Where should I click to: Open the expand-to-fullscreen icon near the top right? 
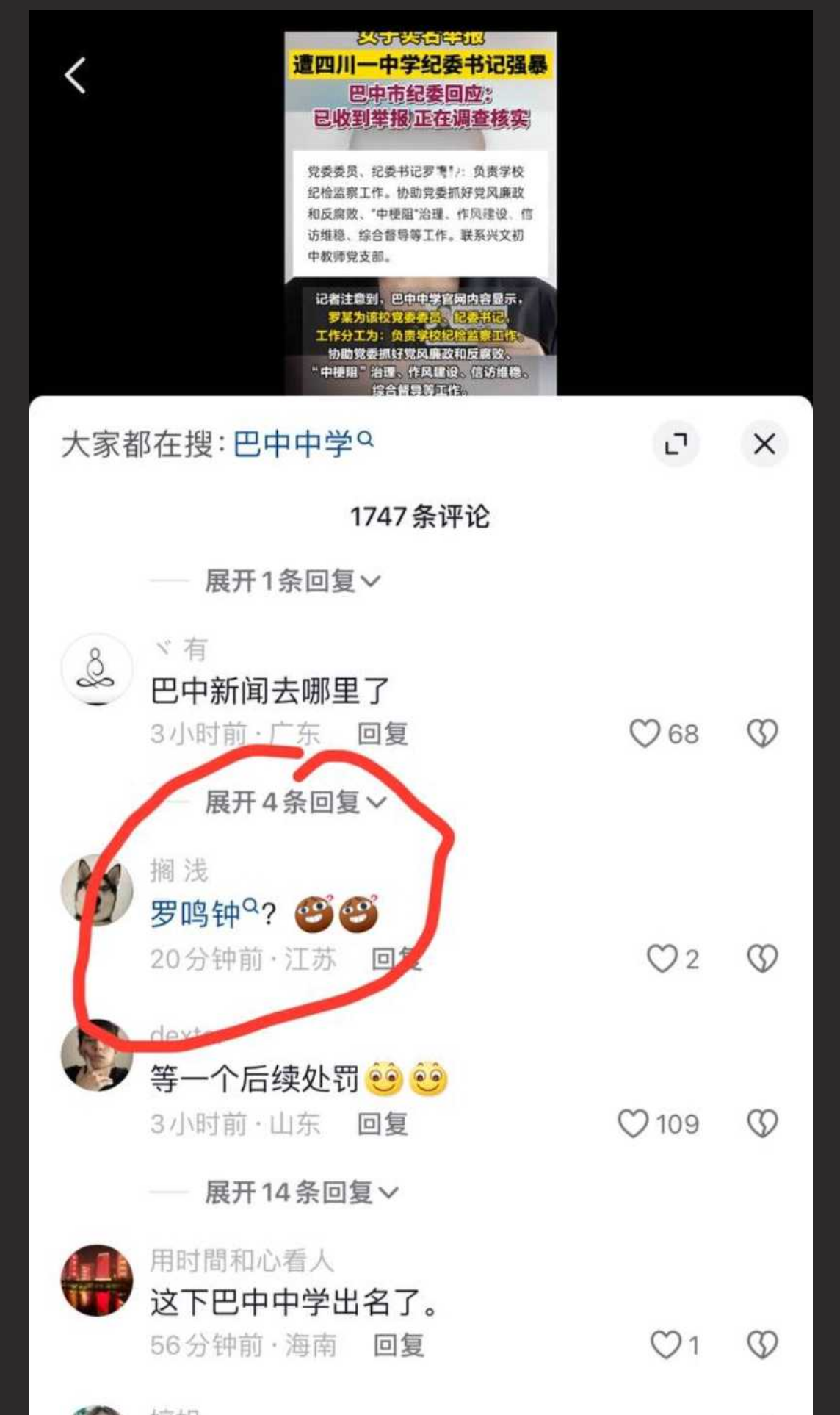(677, 443)
